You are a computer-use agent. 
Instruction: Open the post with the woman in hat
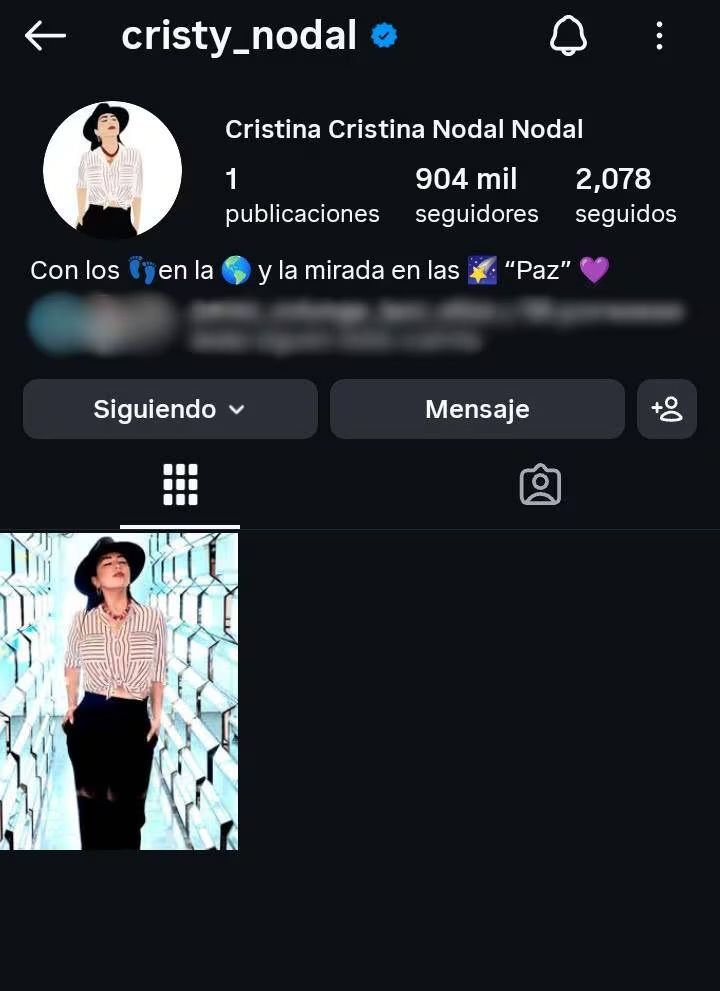(119, 691)
